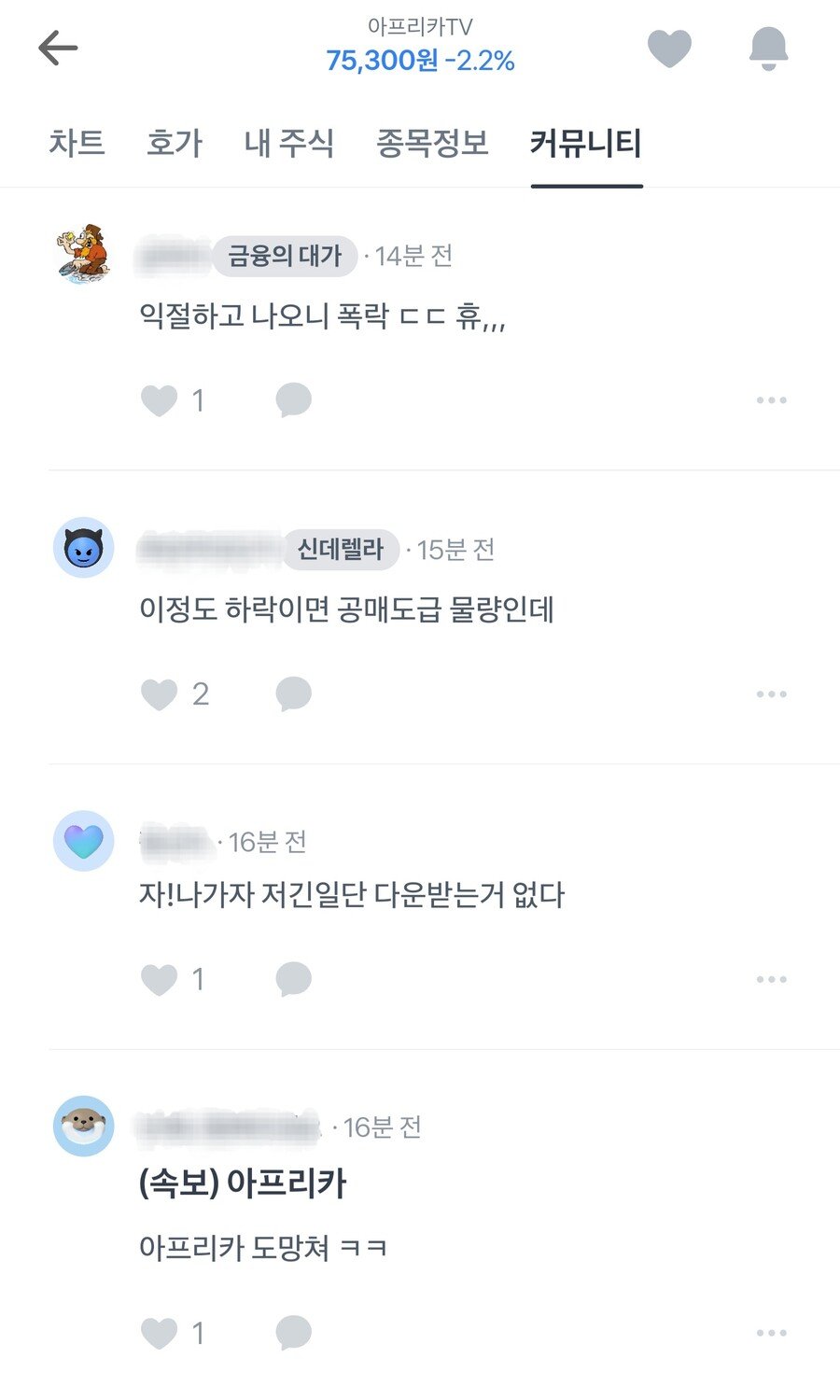This screenshot has width=840, height=1400.
Task: Open the '(속보) 아프리카' post
Action: [x=243, y=1183]
